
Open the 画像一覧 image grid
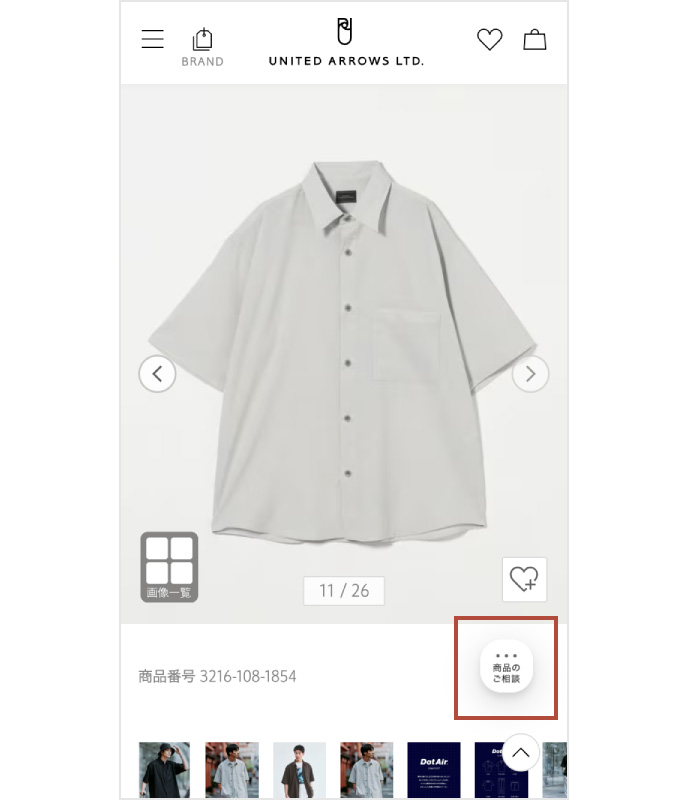[x=169, y=566]
